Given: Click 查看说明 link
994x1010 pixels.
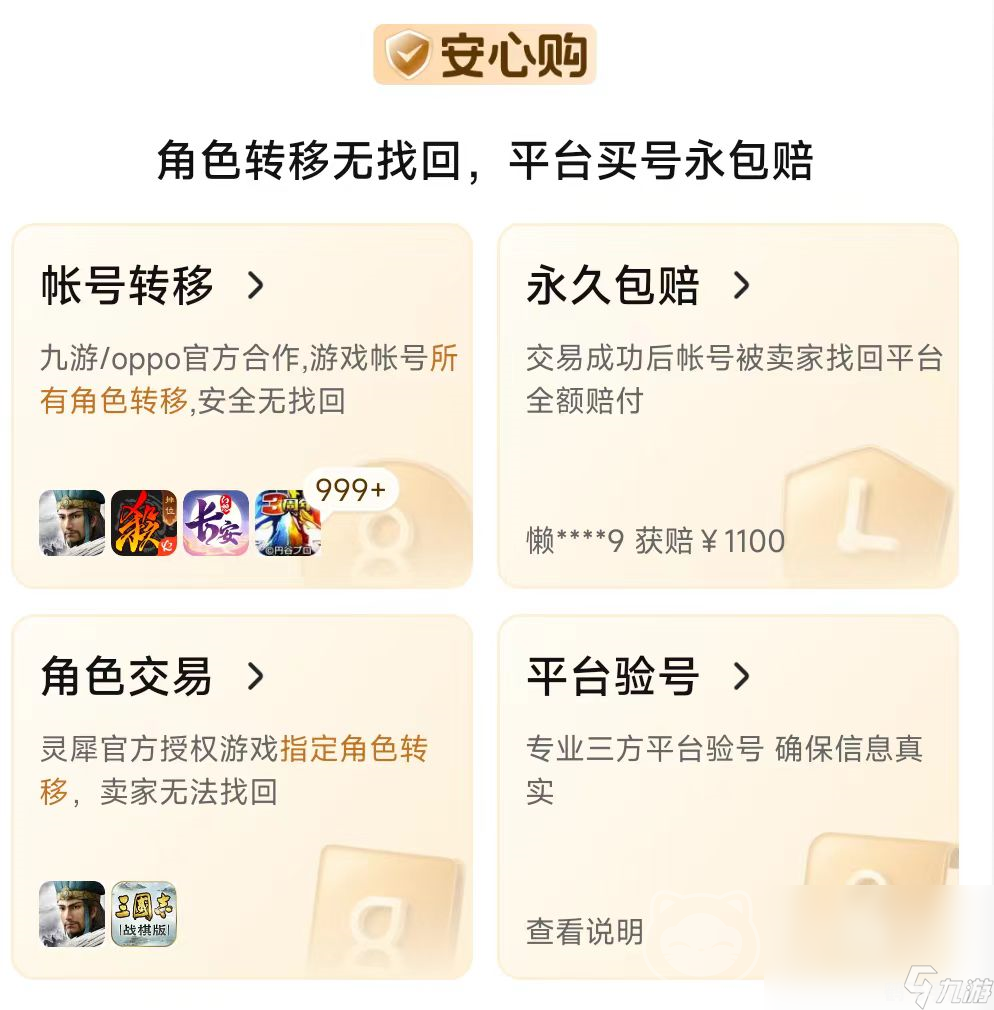Looking at the screenshot, I should [x=583, y=933].
